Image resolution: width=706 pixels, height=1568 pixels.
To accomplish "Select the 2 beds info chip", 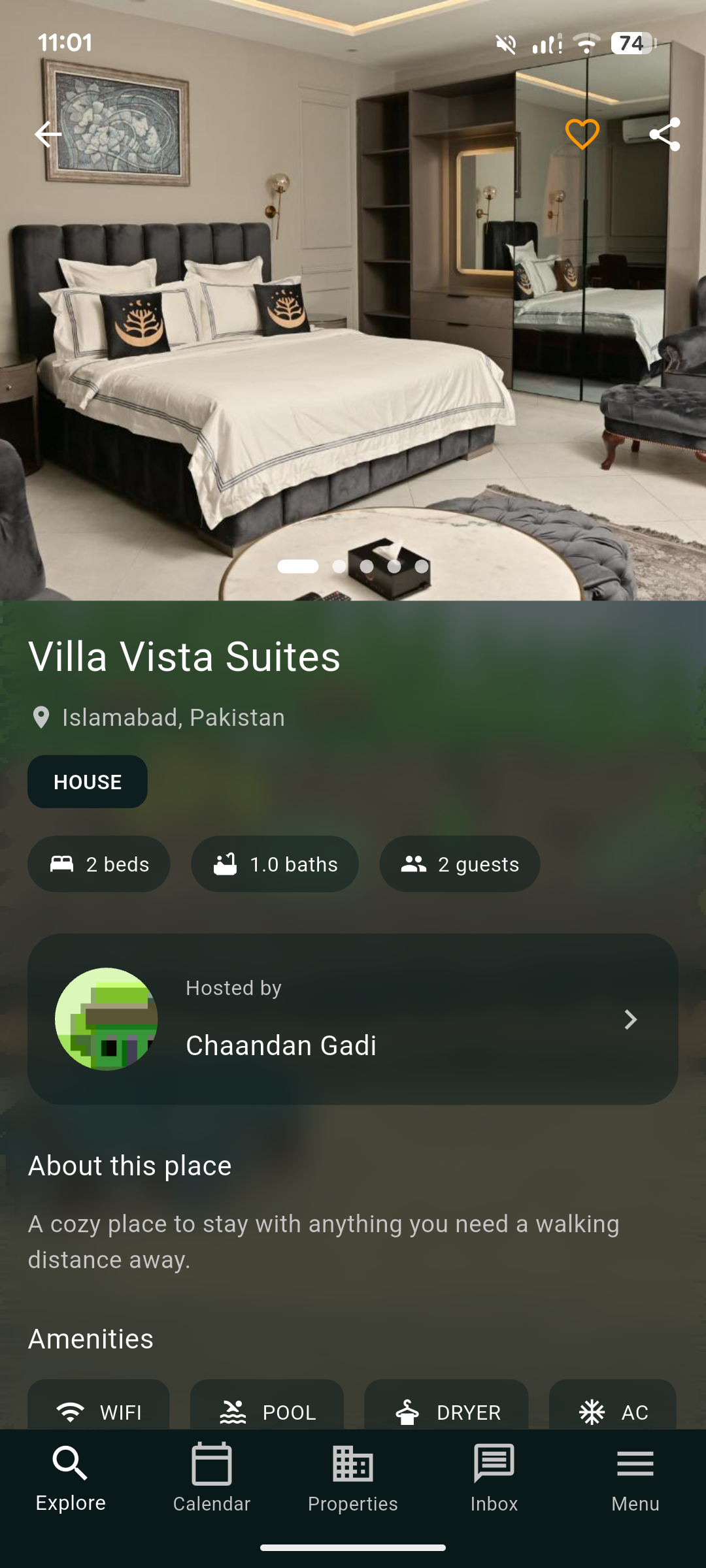I will click(x=99, y=864).
